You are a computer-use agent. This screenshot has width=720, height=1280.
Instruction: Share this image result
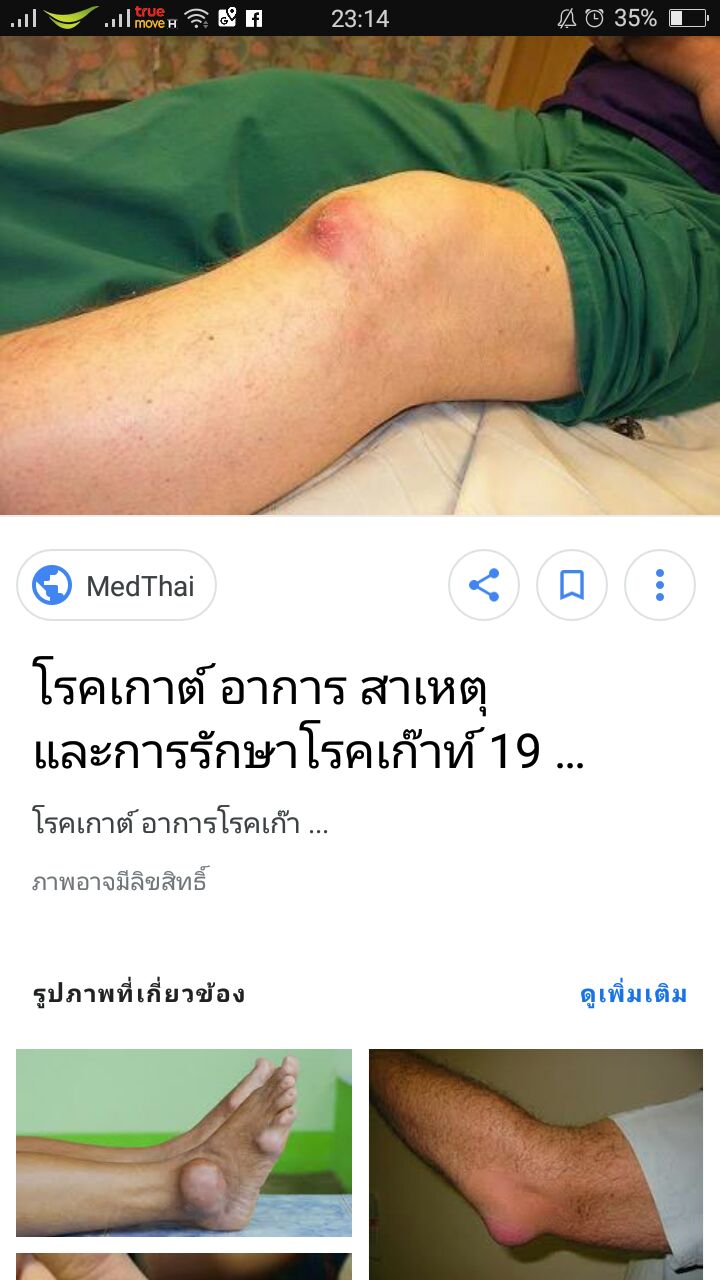[x=484, y=586]
